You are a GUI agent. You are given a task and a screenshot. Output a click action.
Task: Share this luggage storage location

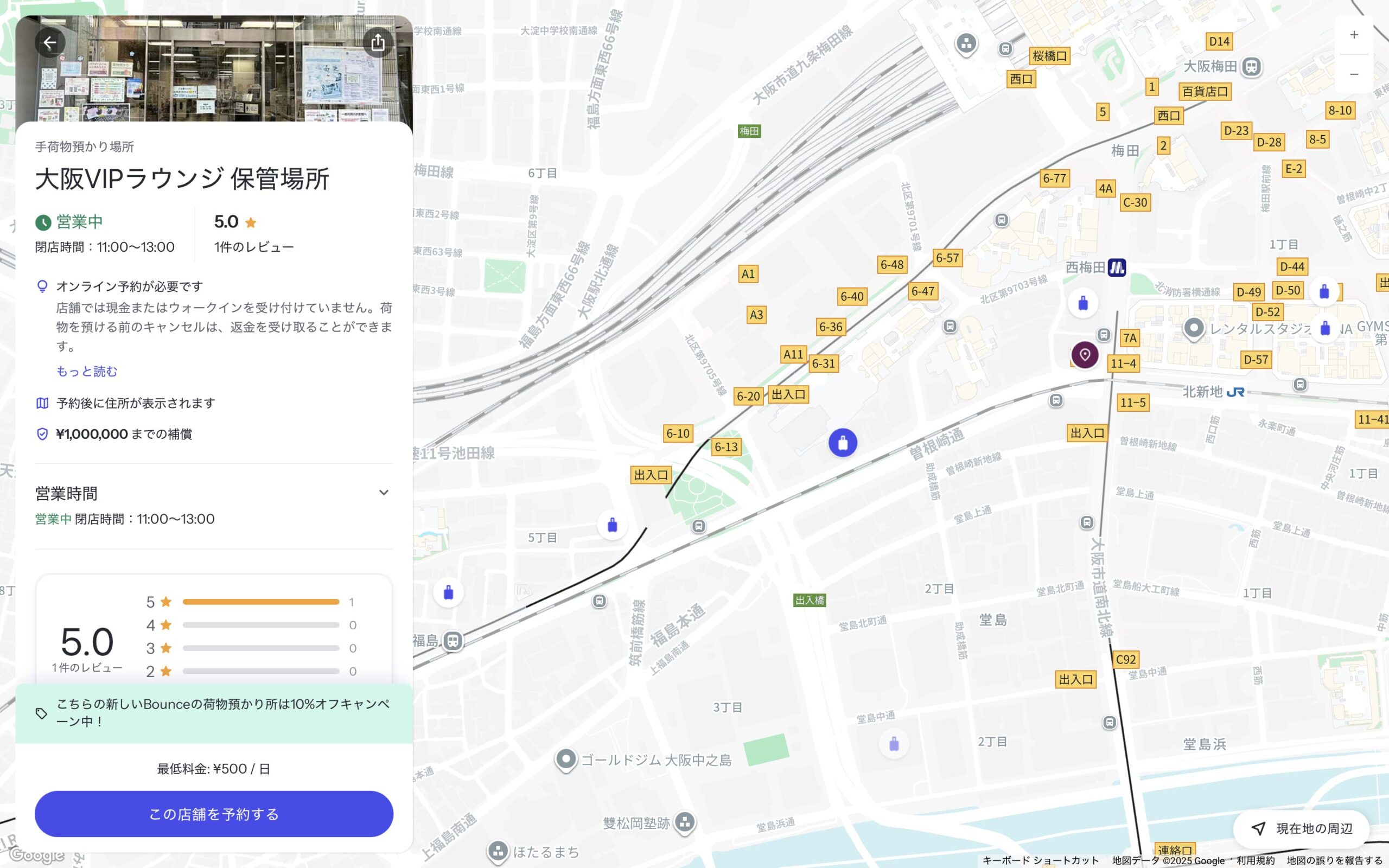click(378, 42)
